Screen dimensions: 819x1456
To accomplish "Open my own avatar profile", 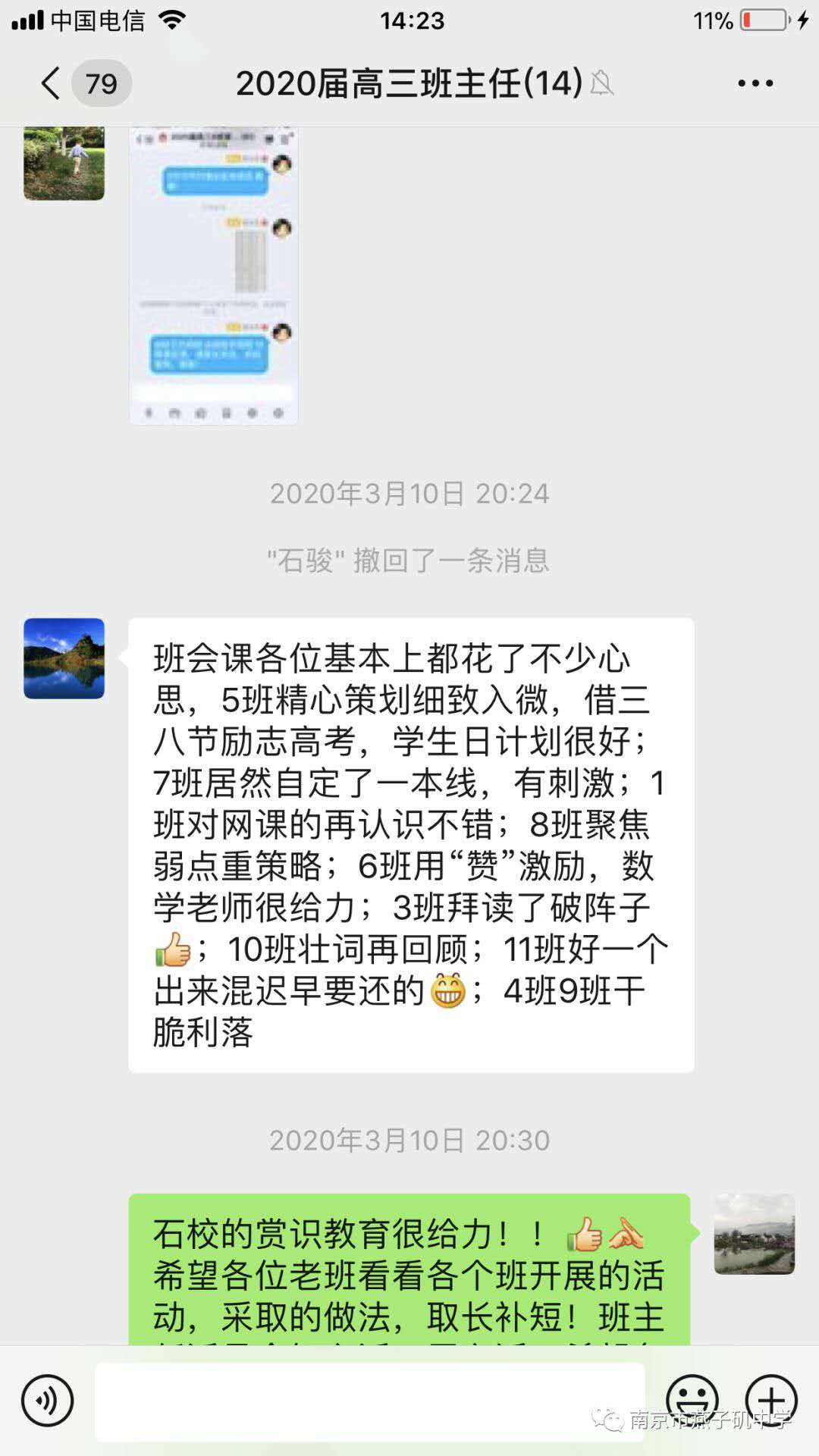I will coord(755,1234).
